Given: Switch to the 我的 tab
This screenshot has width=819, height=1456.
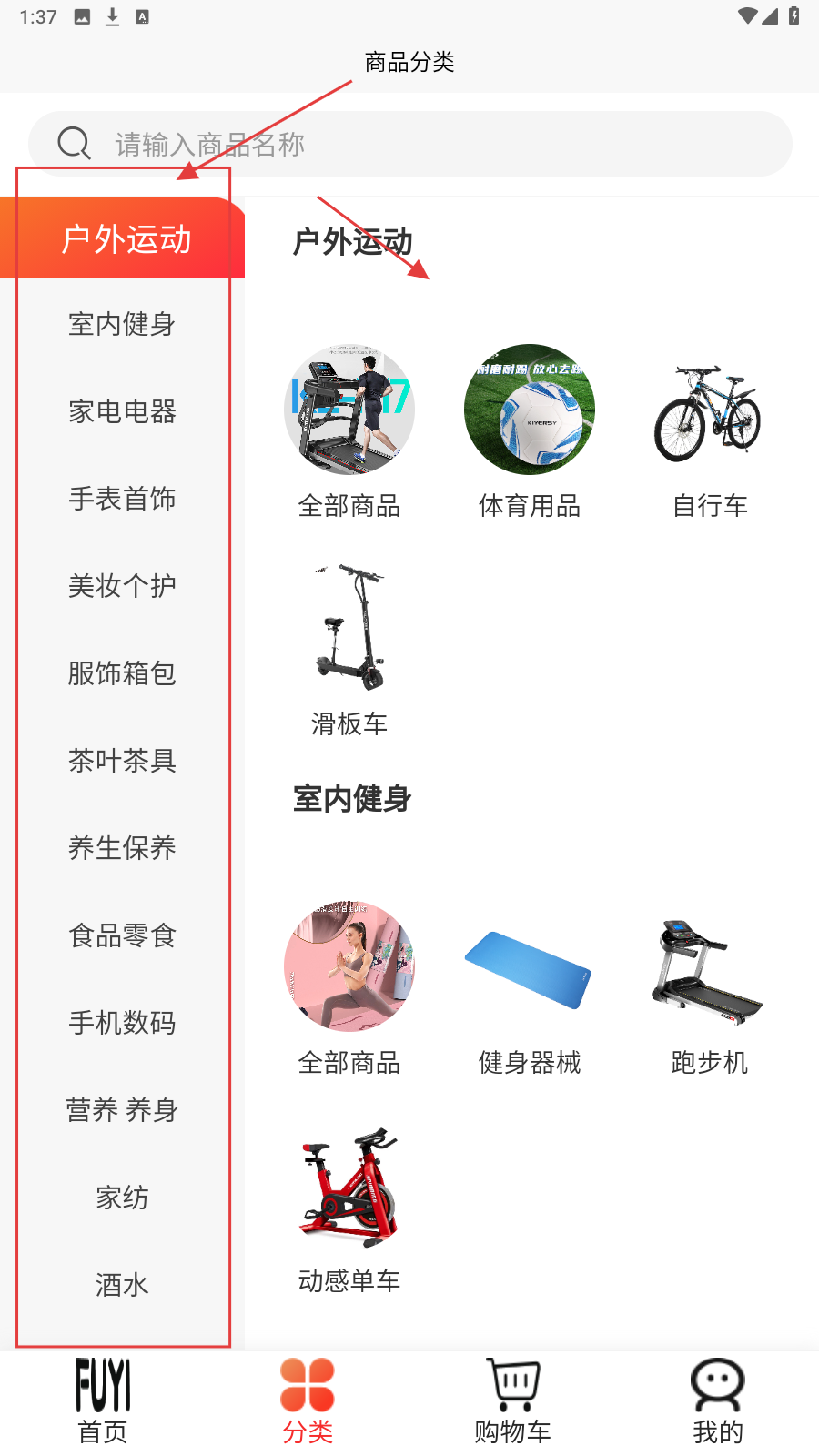Looking at the screenshot, I should (x=717, y=1402).
